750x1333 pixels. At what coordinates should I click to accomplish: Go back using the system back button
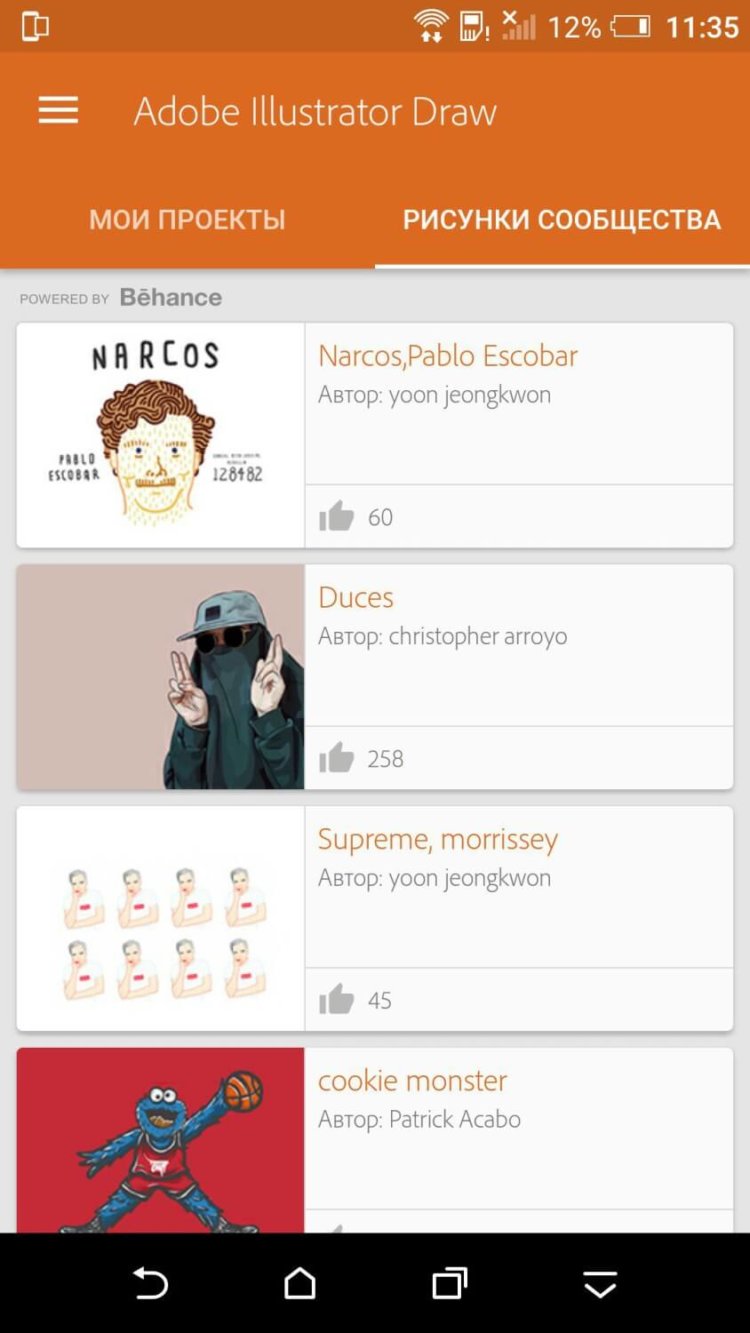tap(151, 1283)
